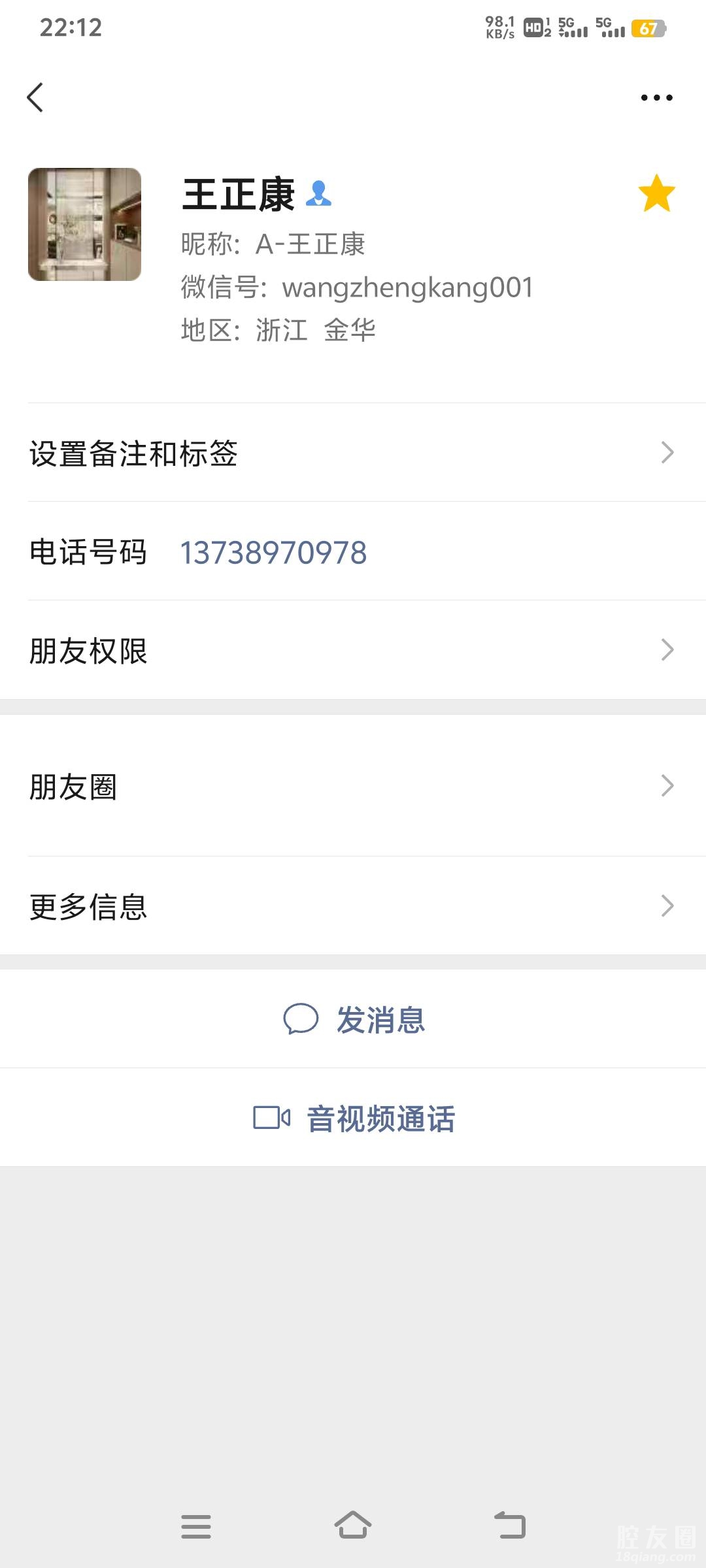Open the system recent apps menu
This screenshot has height=1568, width=706.
(196, 1526)
